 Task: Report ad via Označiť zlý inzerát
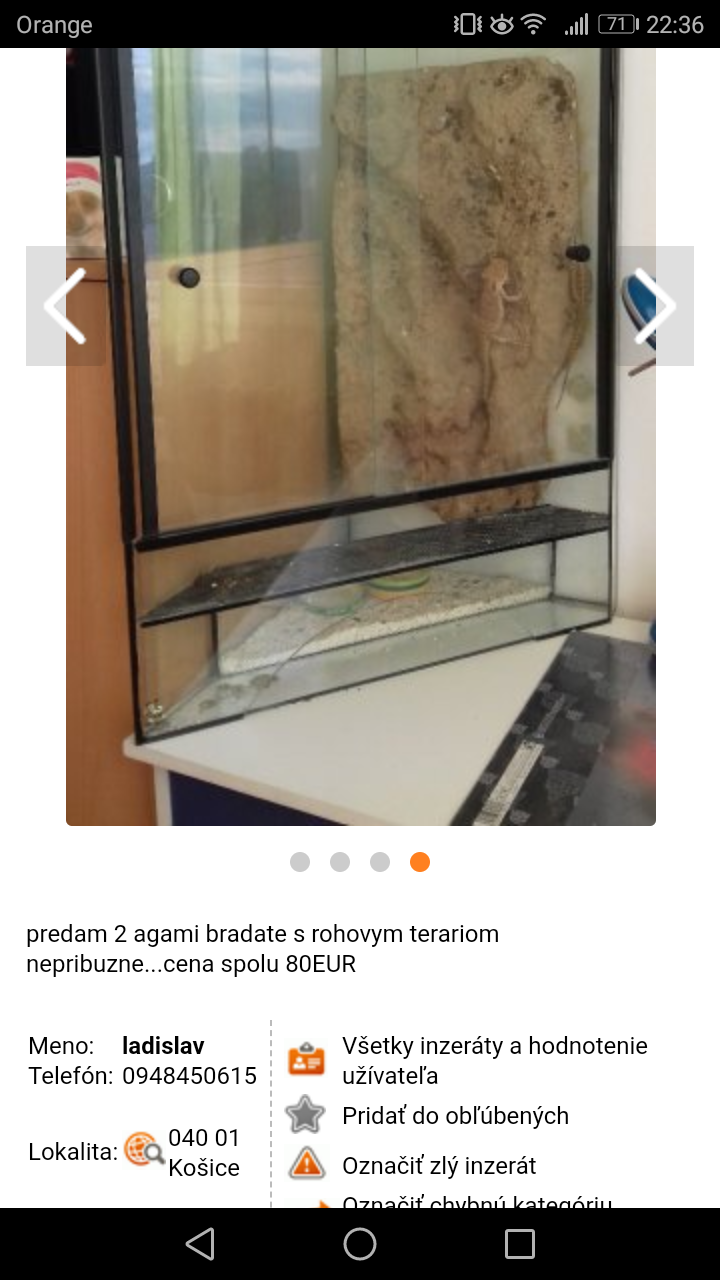(x=439, y=1165)
